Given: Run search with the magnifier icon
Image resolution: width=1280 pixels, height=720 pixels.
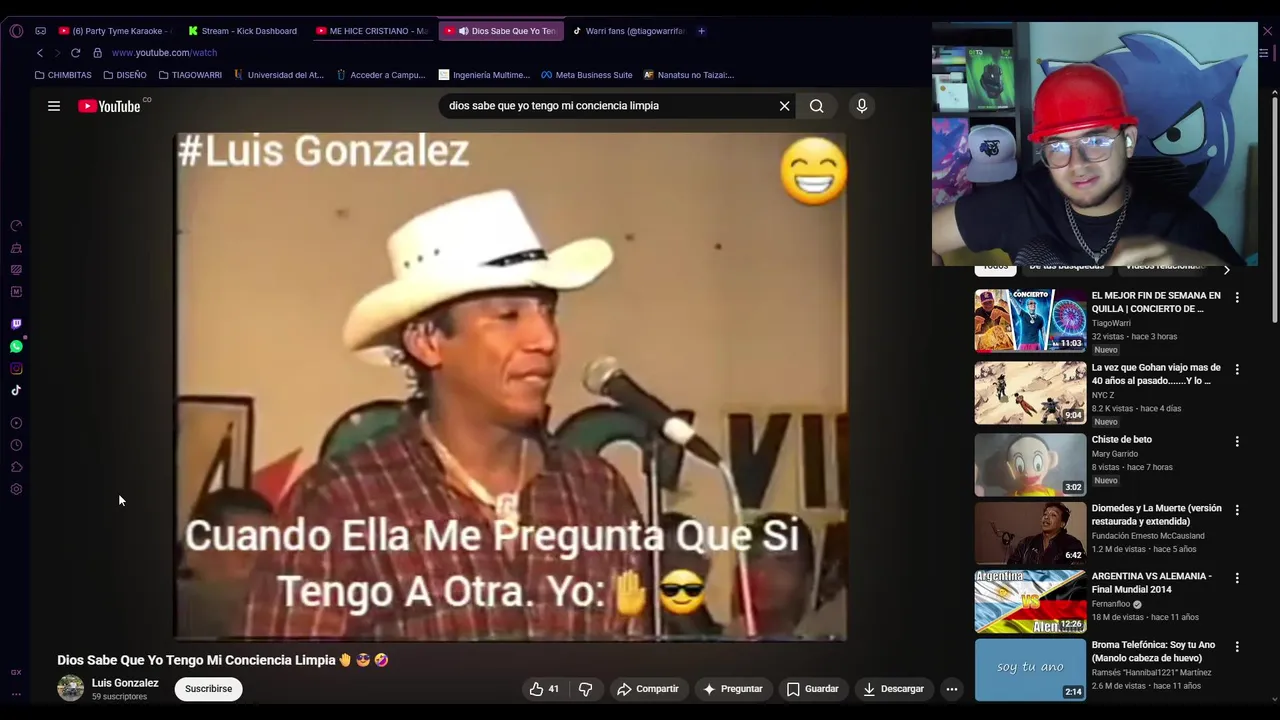Looking at the screenshot, I should 816,106.
